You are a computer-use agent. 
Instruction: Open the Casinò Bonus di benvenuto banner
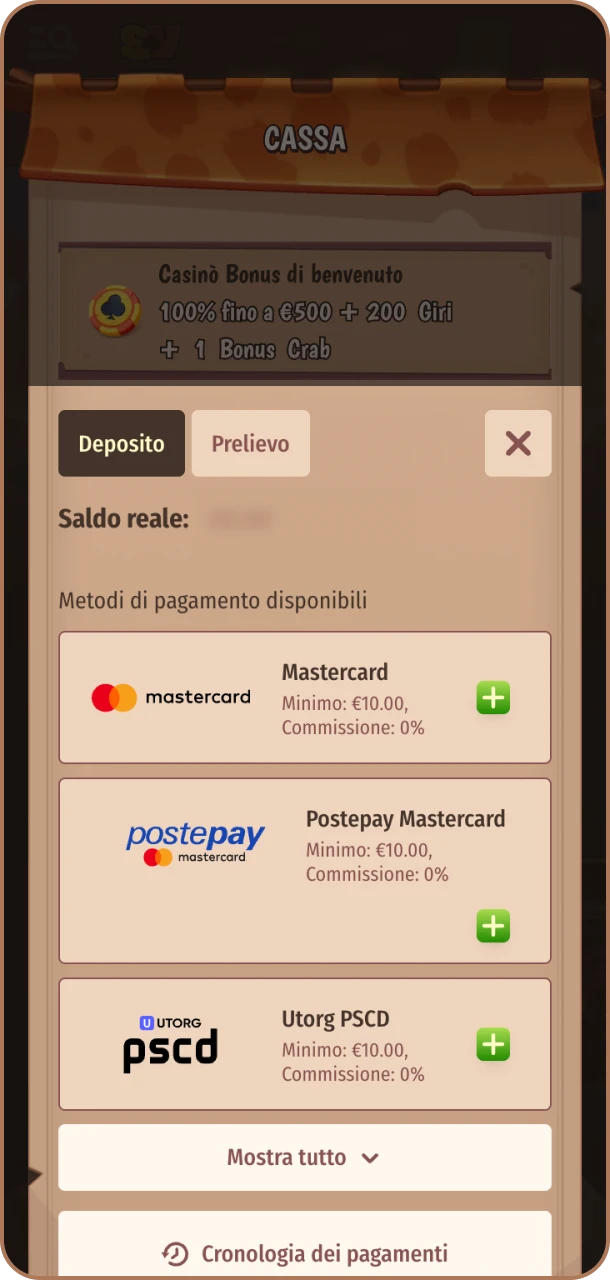304,311
